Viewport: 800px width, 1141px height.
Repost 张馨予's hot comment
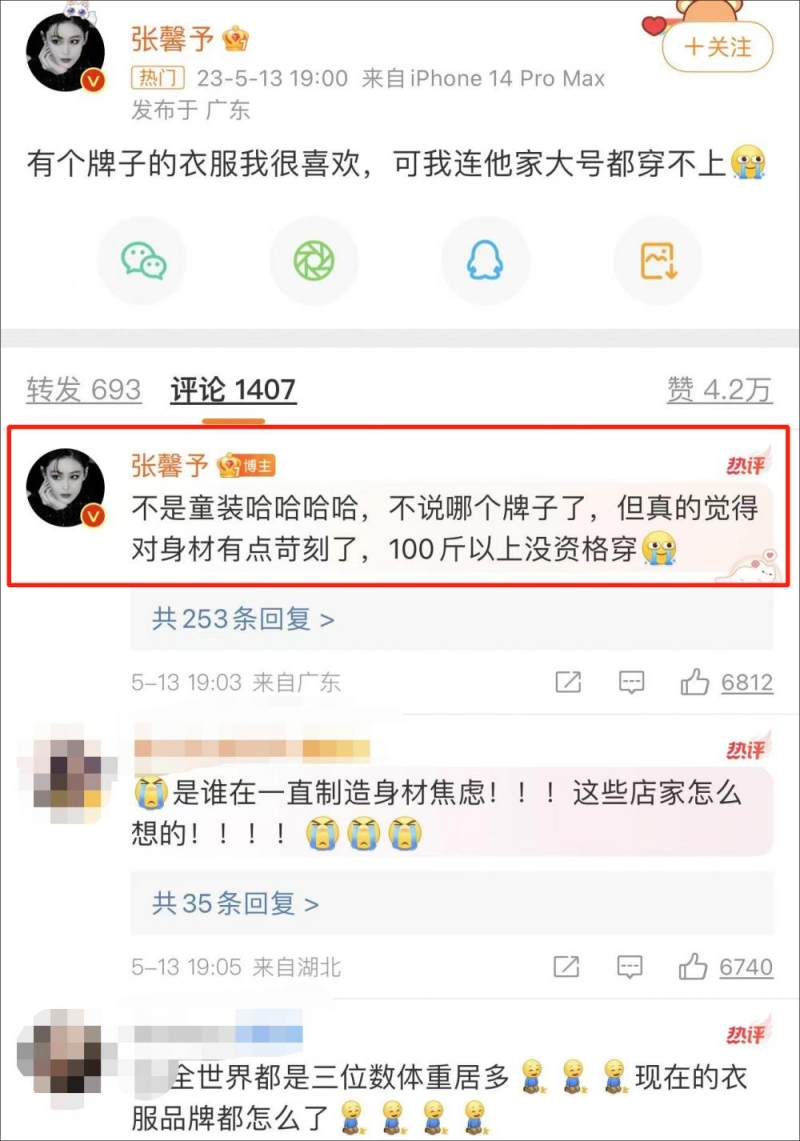coord(567,683)
